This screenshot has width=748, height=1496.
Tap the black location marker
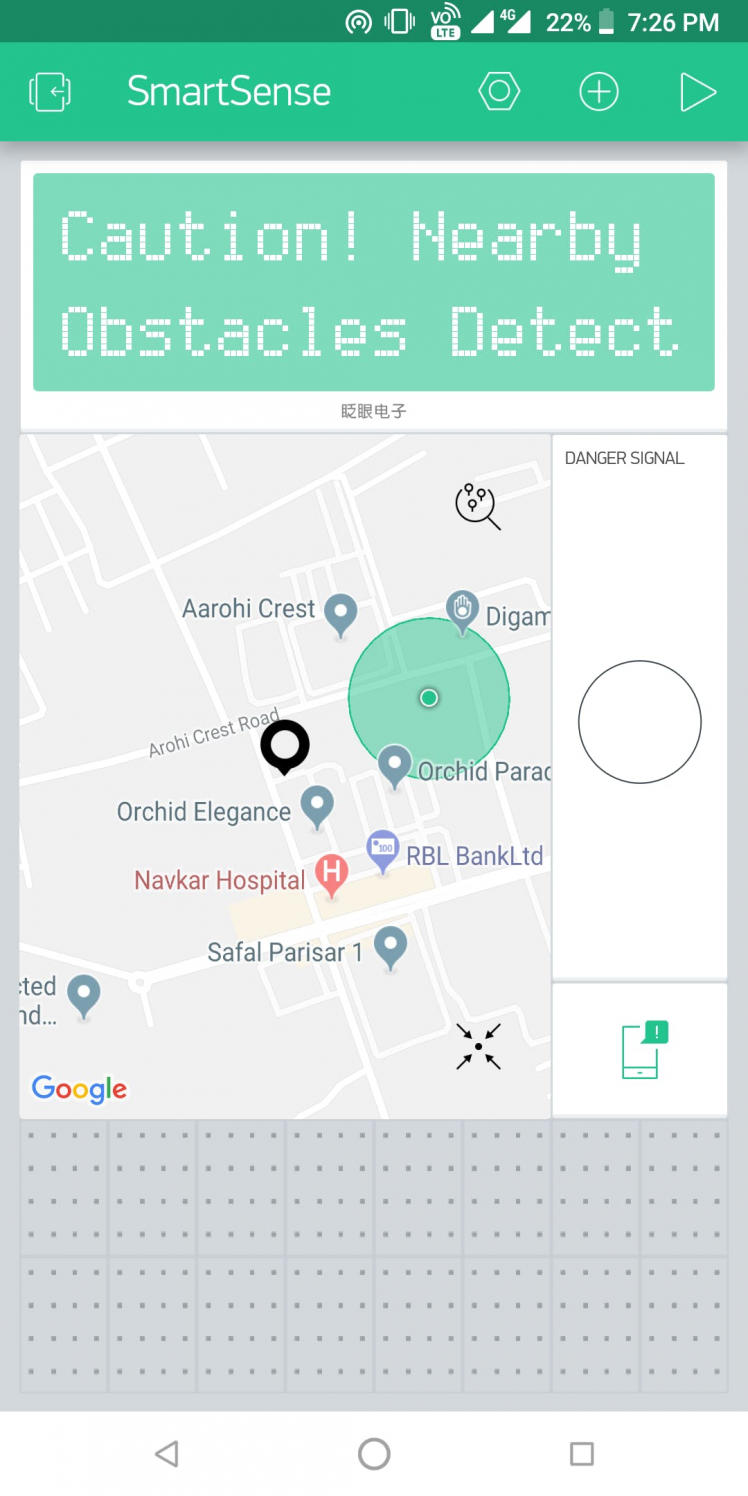coord(285,745)
